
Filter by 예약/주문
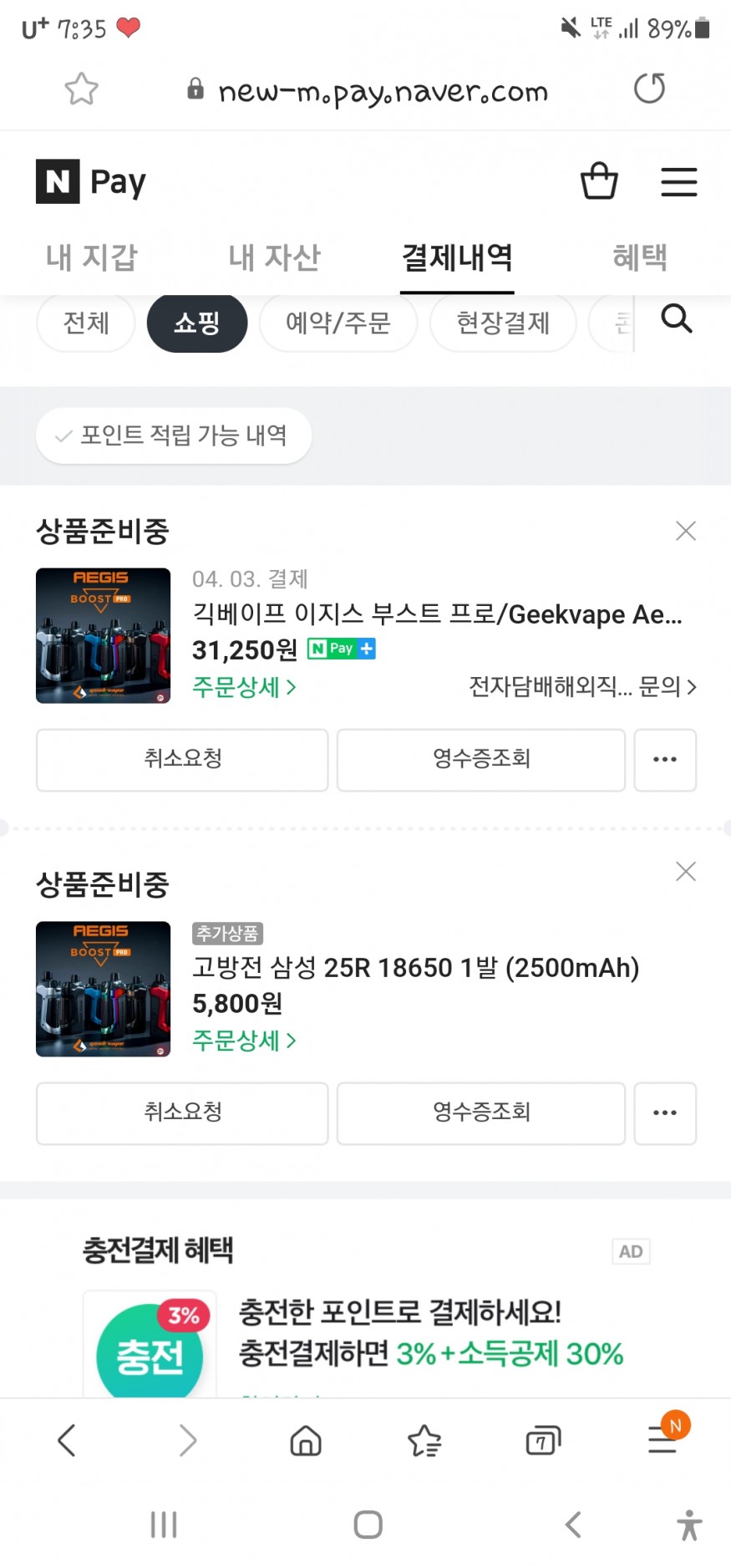pyautogui.click(x=338, y=323)
